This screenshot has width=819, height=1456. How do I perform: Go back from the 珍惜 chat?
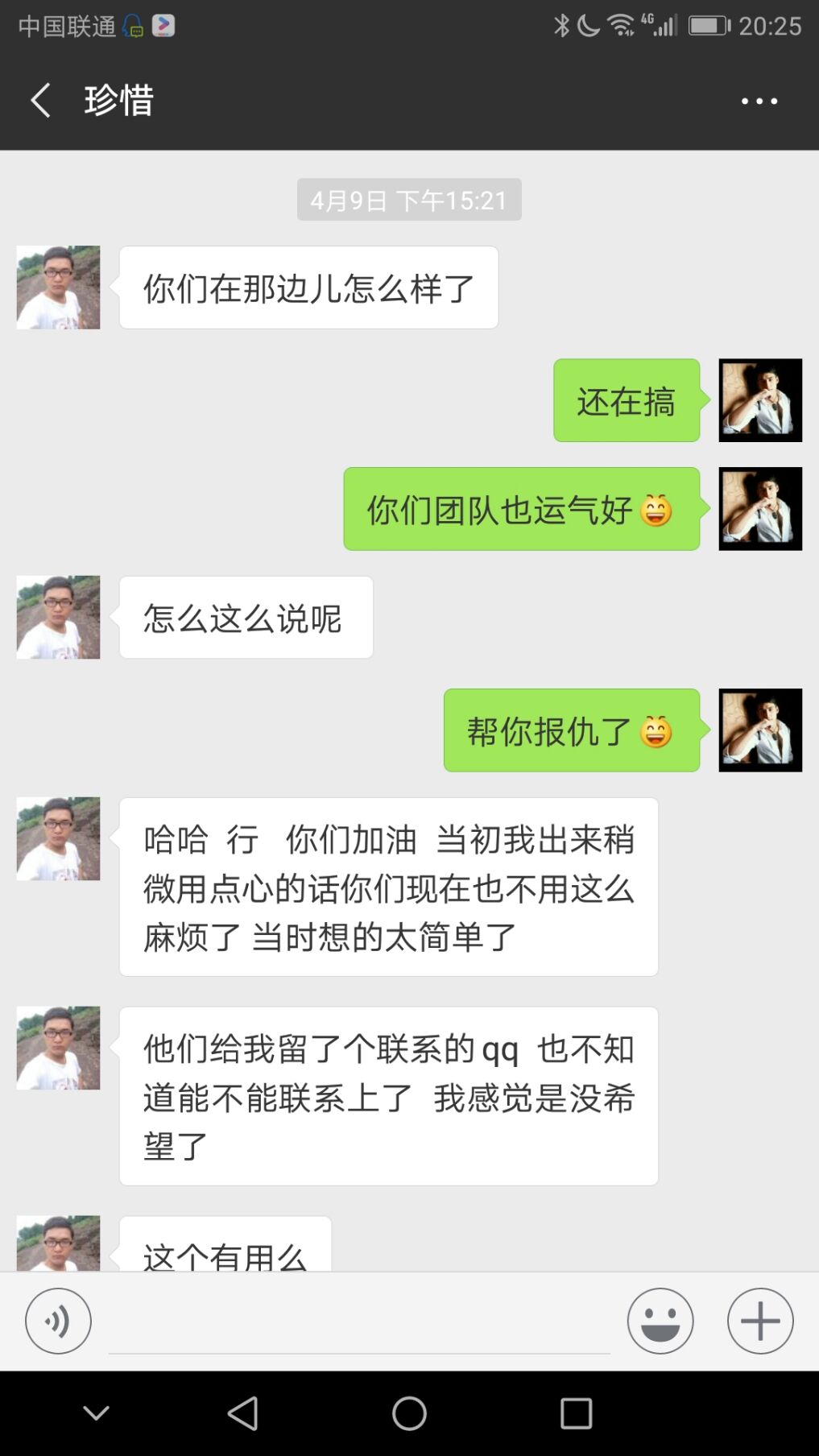(40, 101)
